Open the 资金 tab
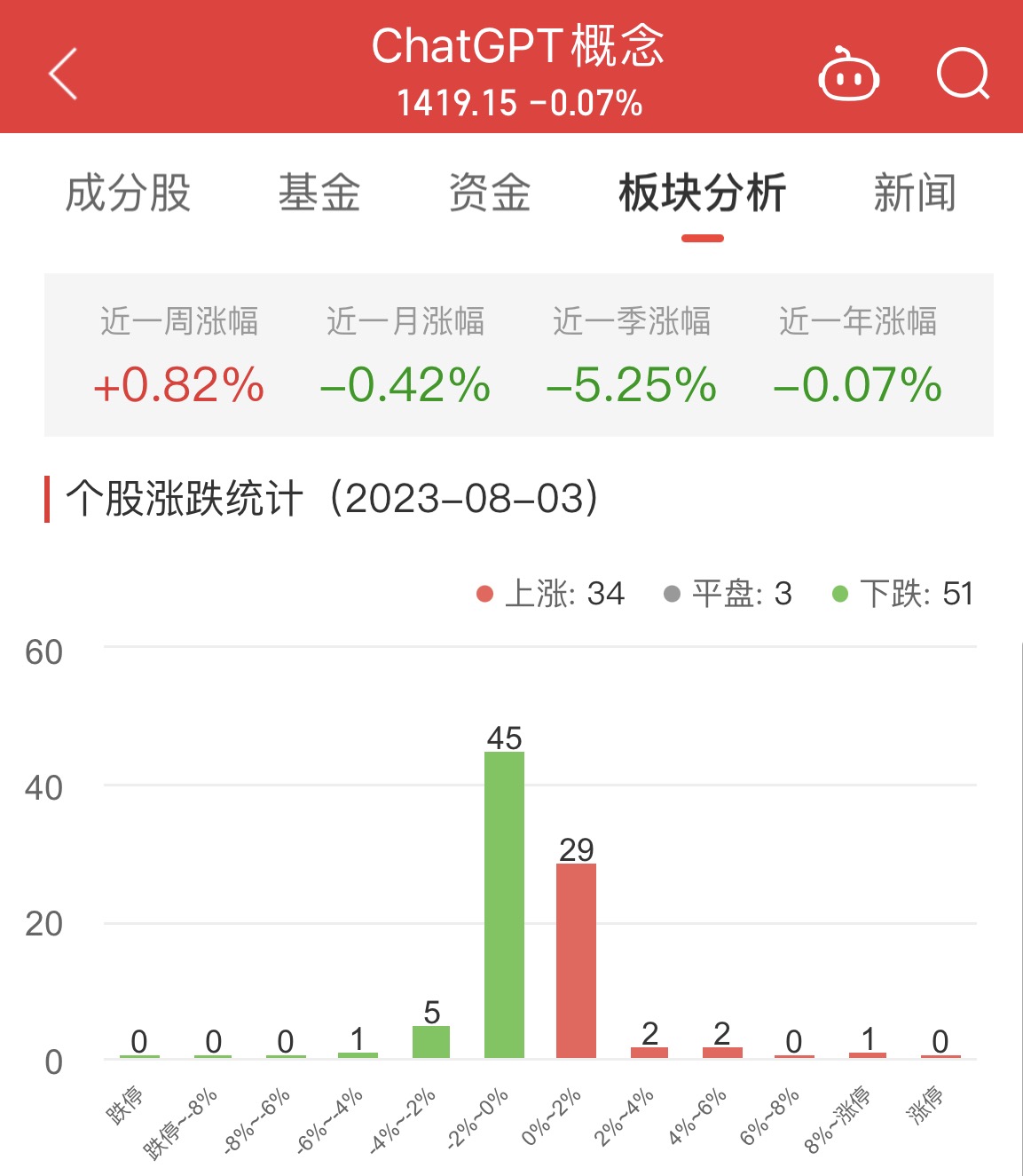Image resolution: width=1023 pixels, height=1176 pixels. click(490, 193)
